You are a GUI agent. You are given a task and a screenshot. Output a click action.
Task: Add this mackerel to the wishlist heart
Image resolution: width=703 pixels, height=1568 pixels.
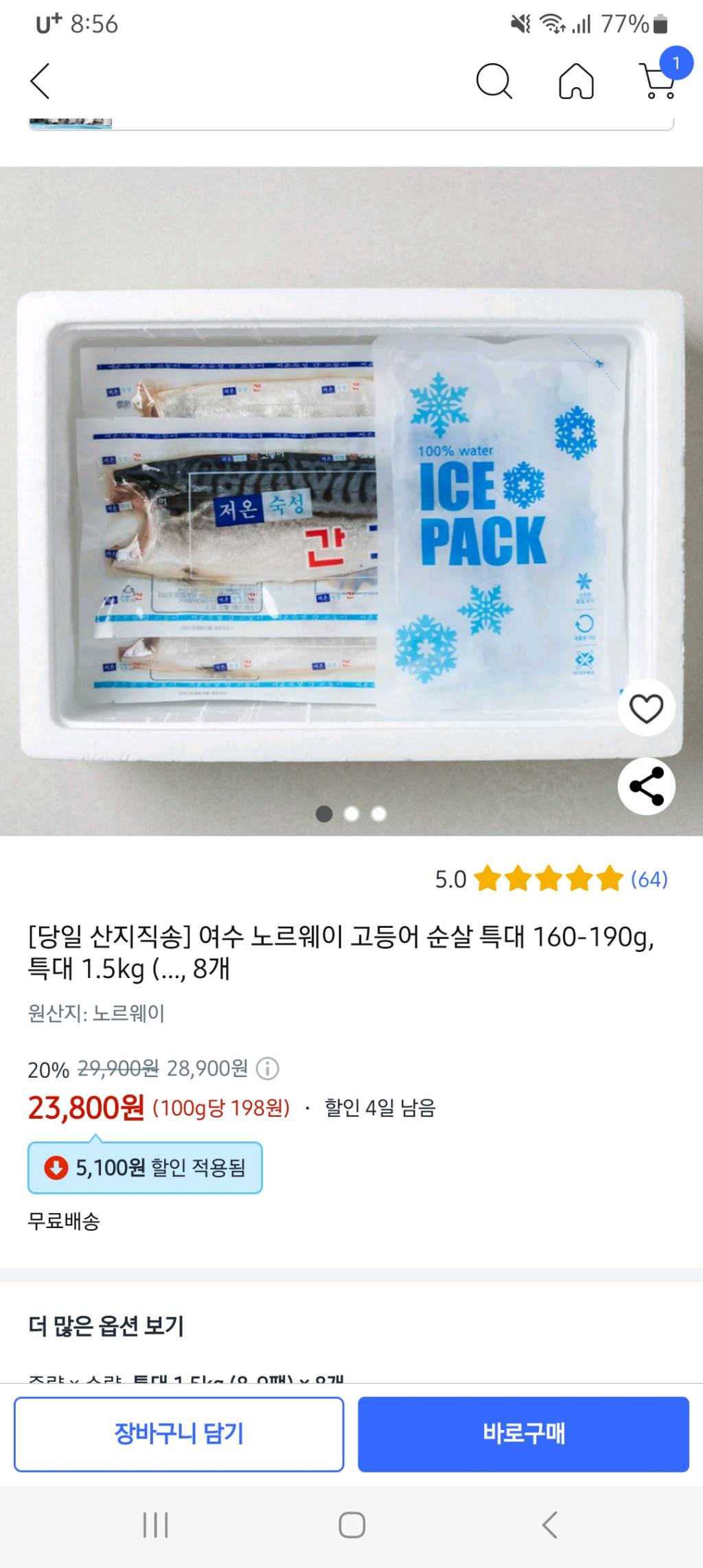point(646,708)
